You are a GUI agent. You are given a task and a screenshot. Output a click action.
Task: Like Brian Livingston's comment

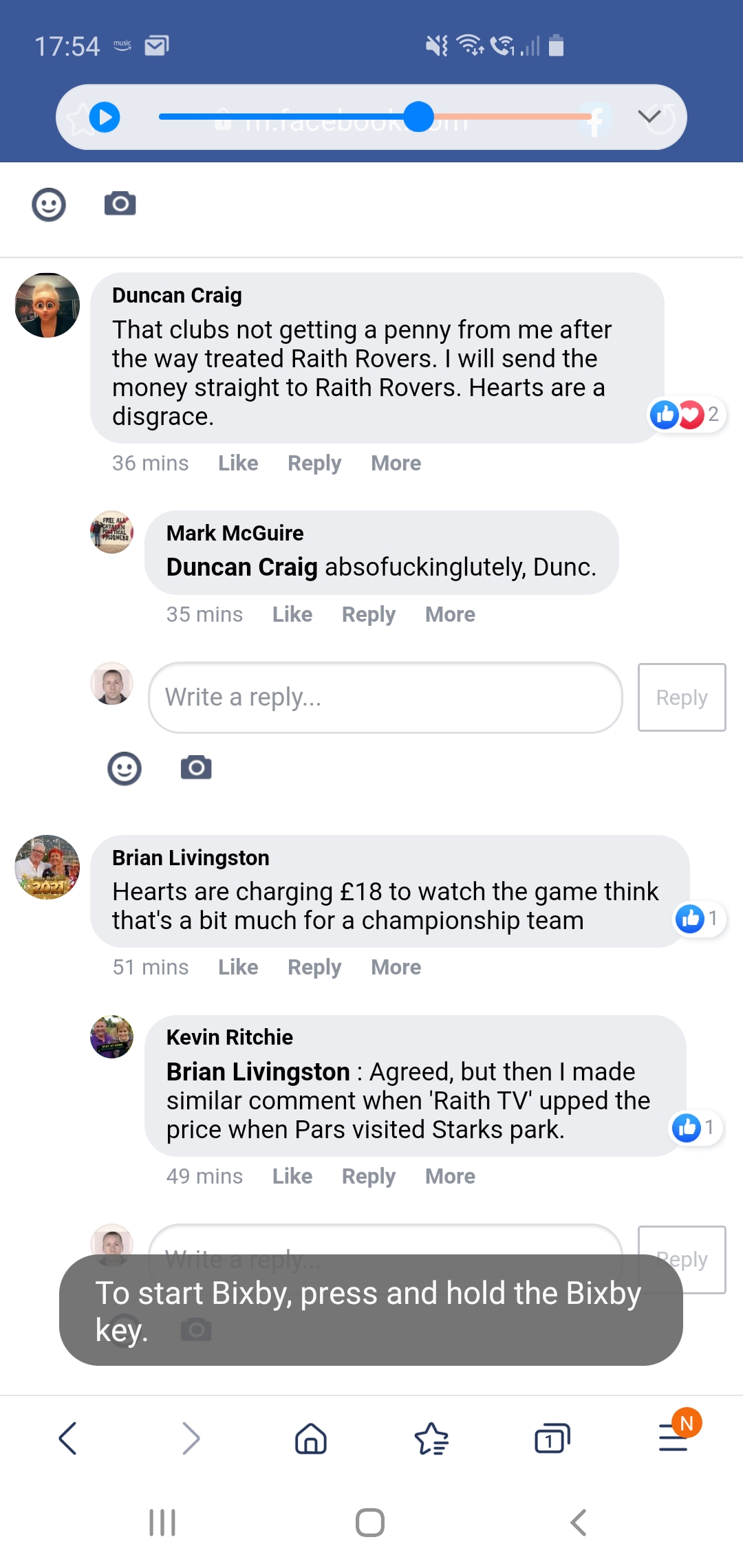point(238,968)
